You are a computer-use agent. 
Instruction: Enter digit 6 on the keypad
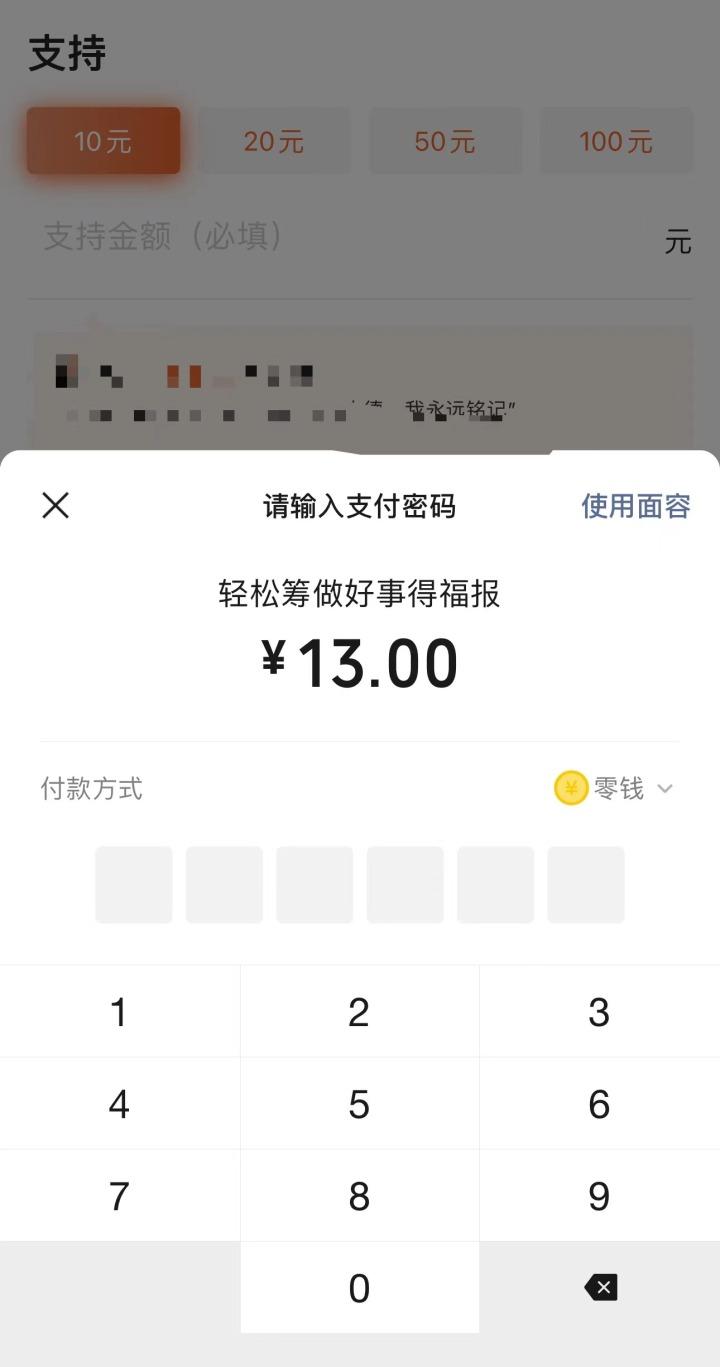click(599, 1104)
